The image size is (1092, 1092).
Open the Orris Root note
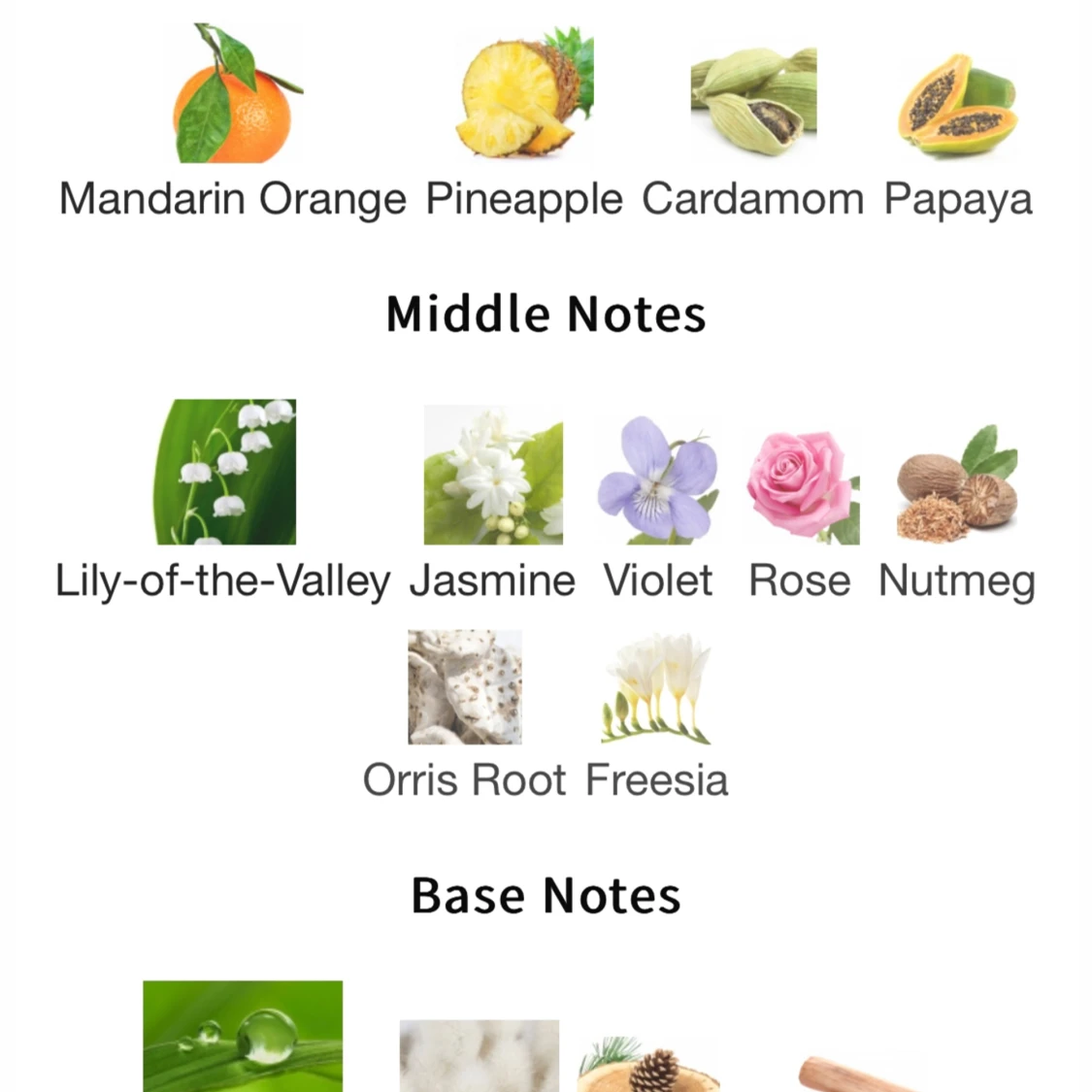[x=465, y=687]
